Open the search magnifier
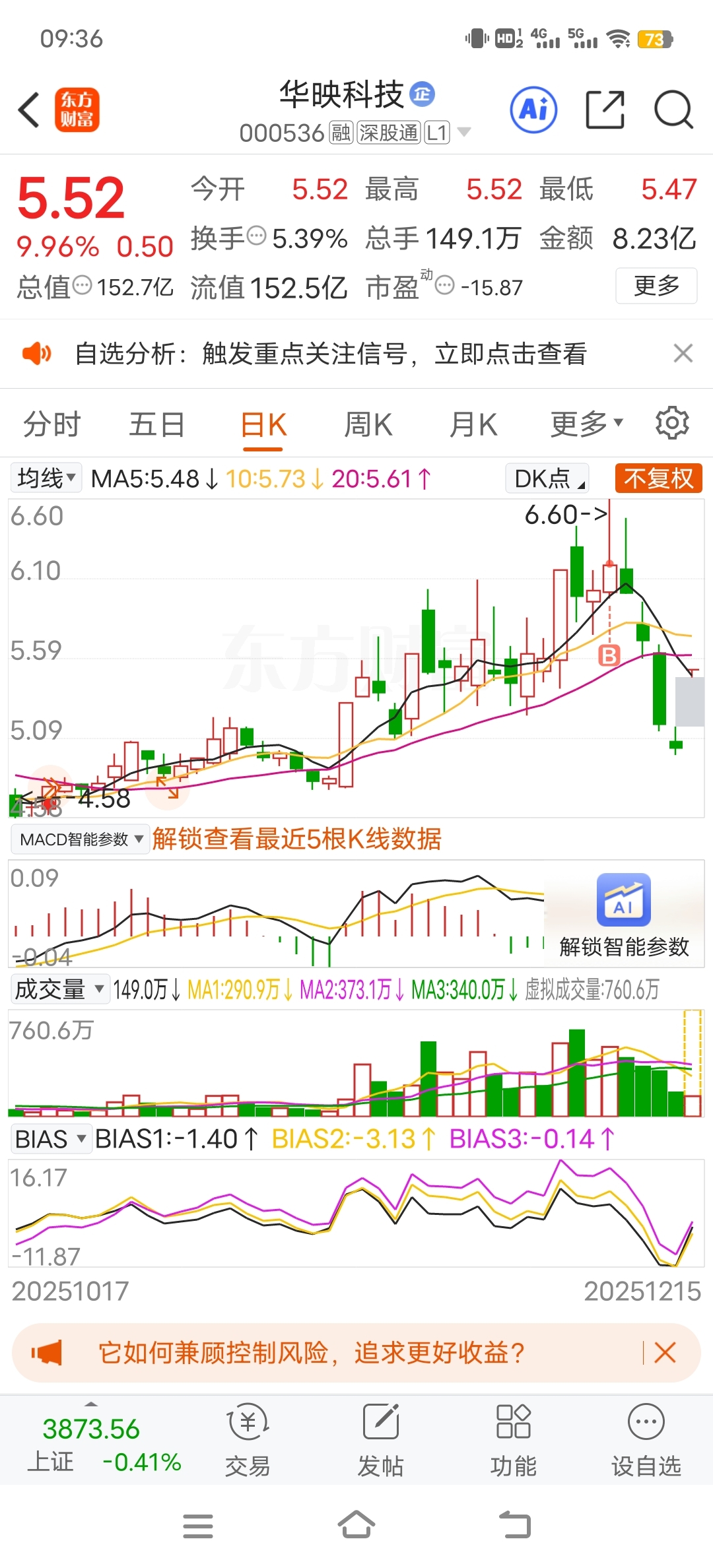The height and width of the screenshot is (1568, 713). (x=673, y=110)
